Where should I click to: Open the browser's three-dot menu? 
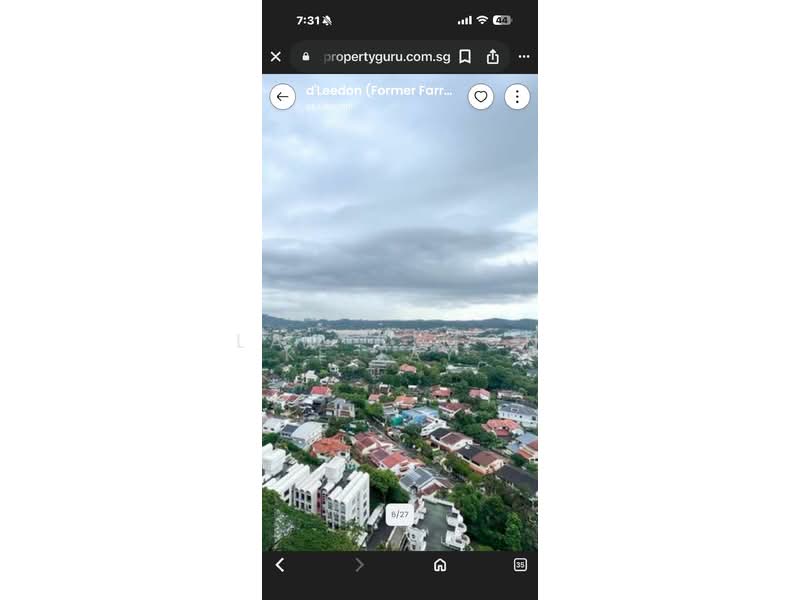(x=523, y=57)
